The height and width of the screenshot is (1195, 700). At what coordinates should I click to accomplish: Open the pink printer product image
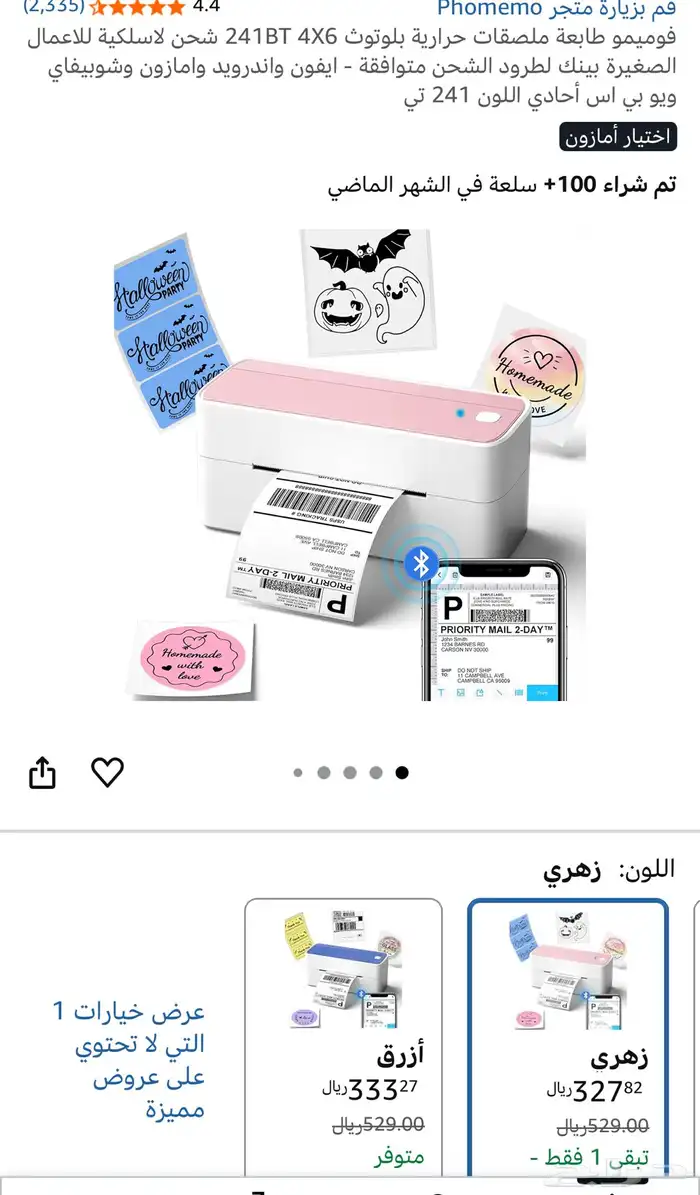pyautogui.click(x=350, y=465)
